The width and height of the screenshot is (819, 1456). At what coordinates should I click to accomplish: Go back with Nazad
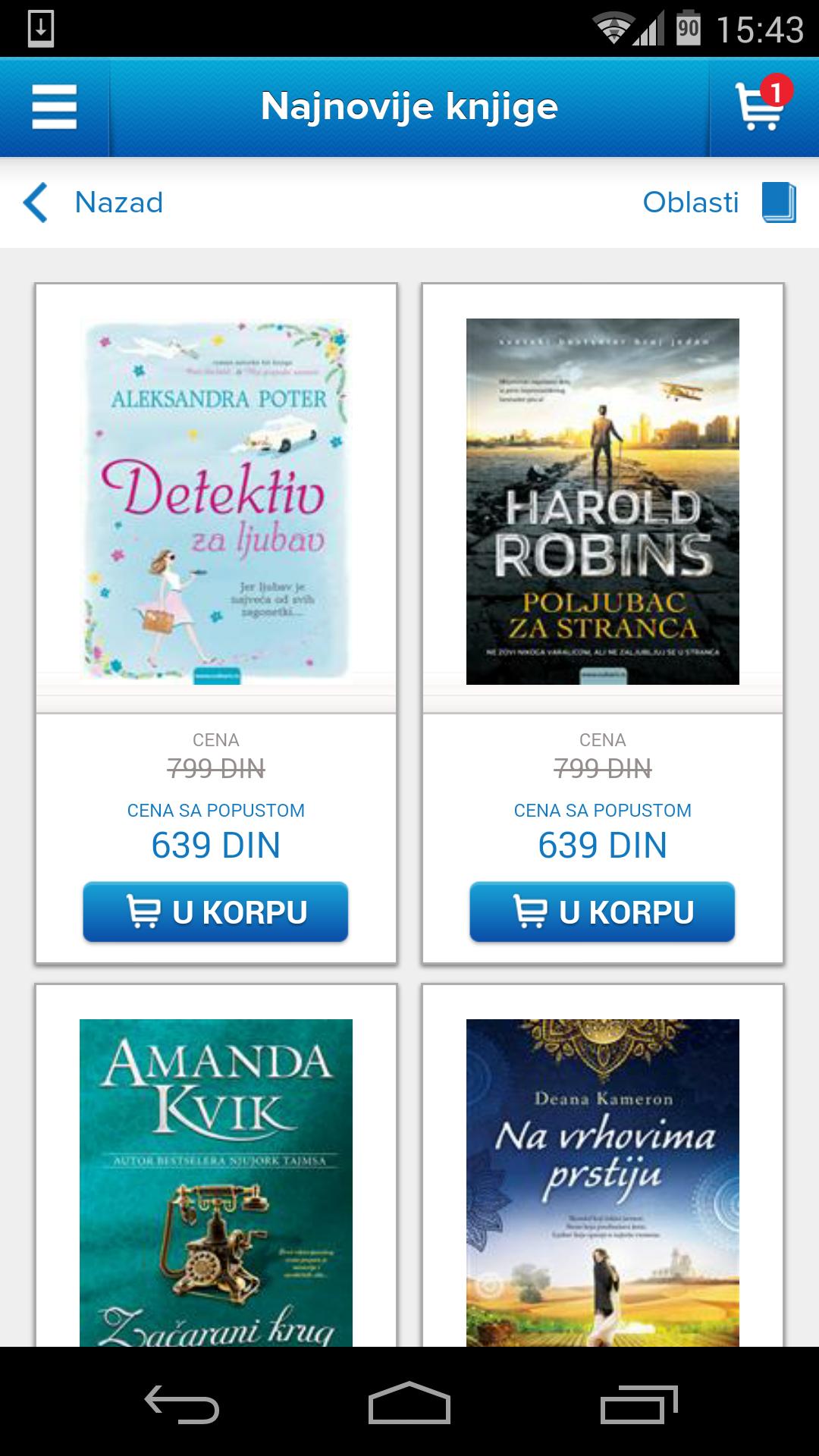[94, 202]
